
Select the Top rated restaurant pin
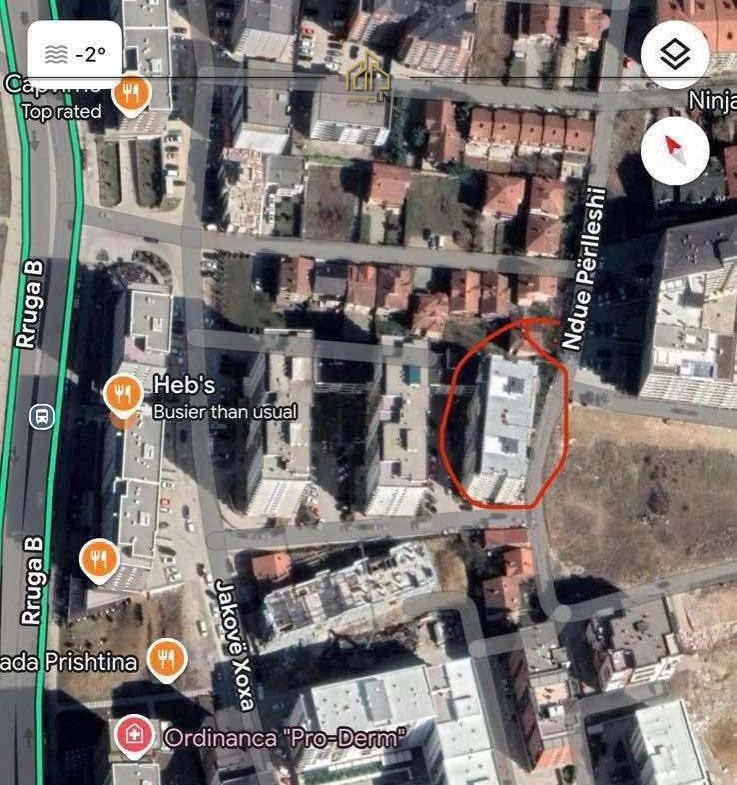click(130, 95)
